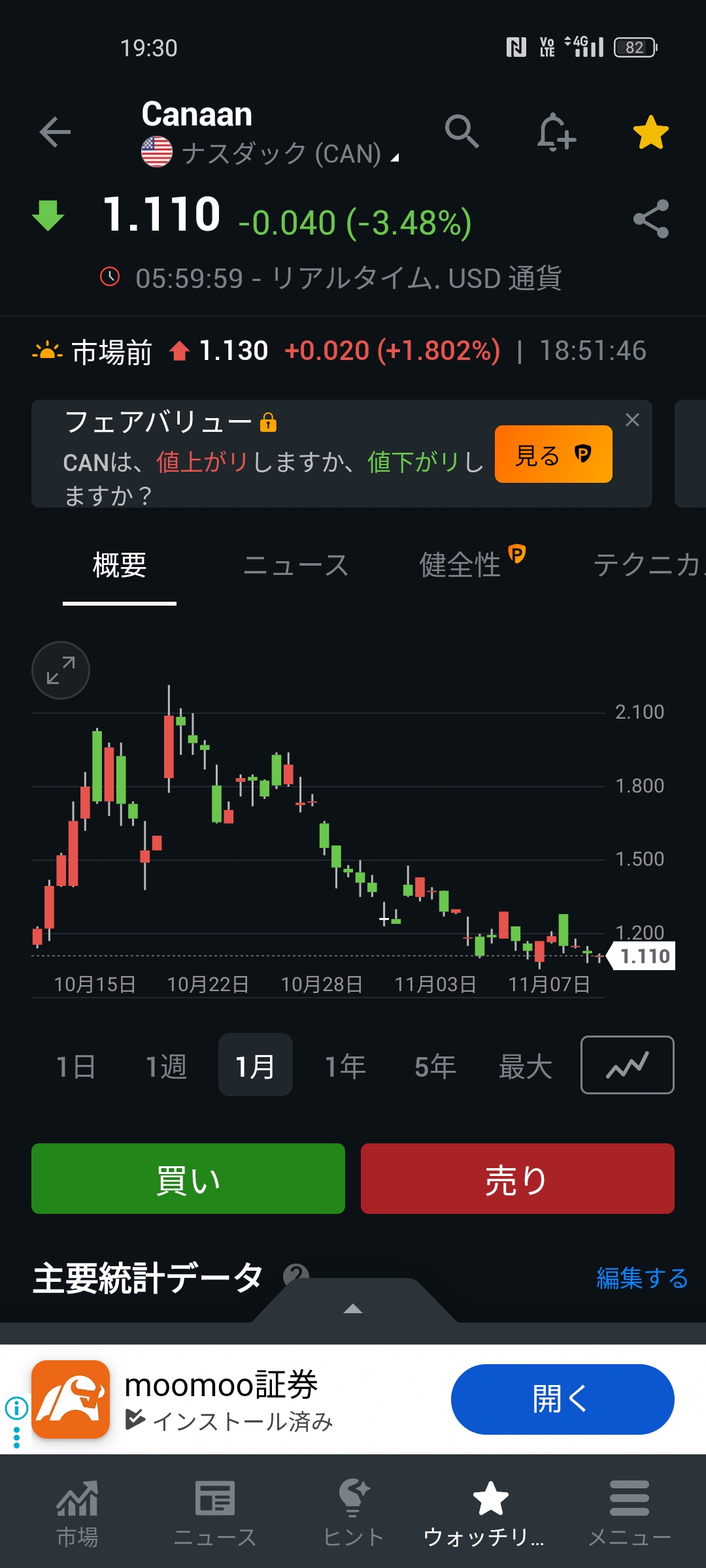Open the 健全性 tab
Image resolution: width=706 pixels, height=1568 pixels.
461,565
